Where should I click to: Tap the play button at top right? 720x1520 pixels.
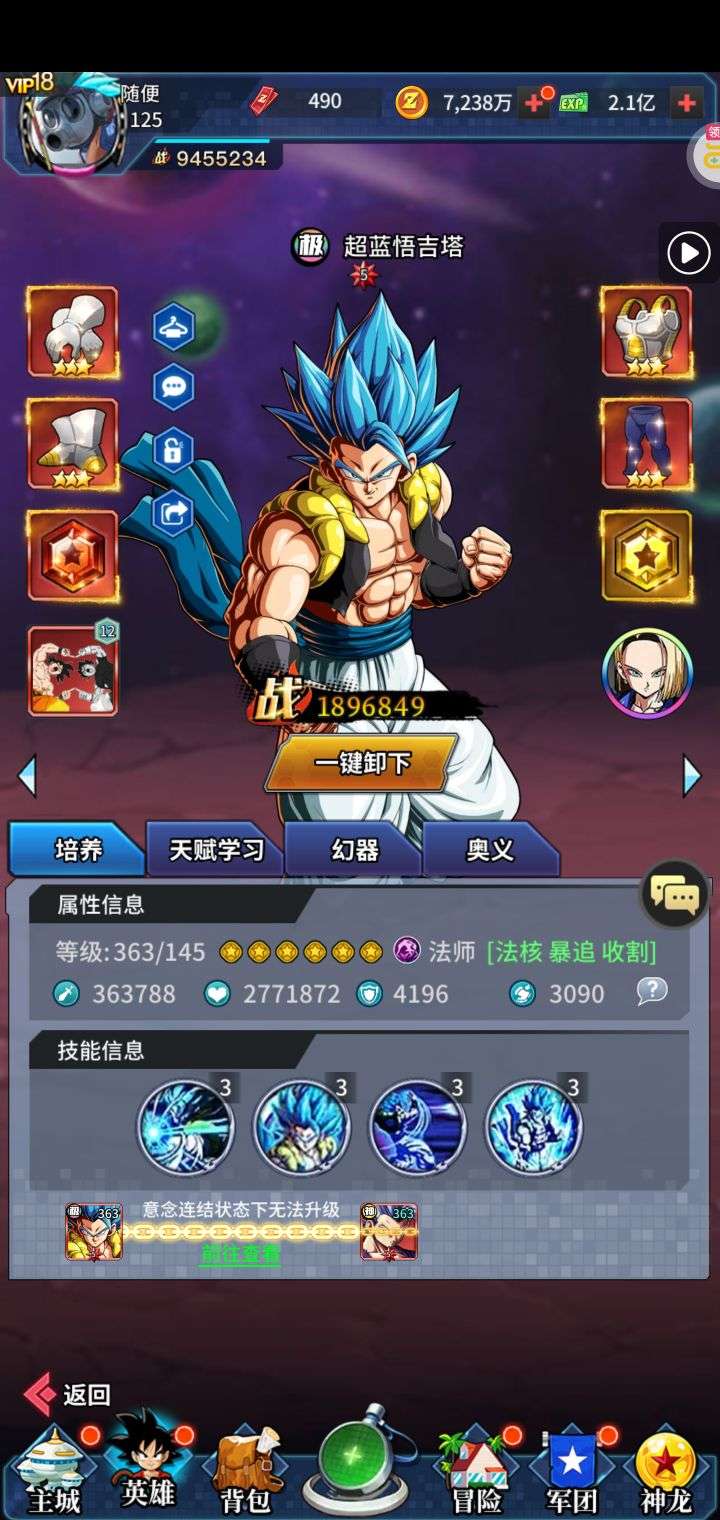click(688, 252)
